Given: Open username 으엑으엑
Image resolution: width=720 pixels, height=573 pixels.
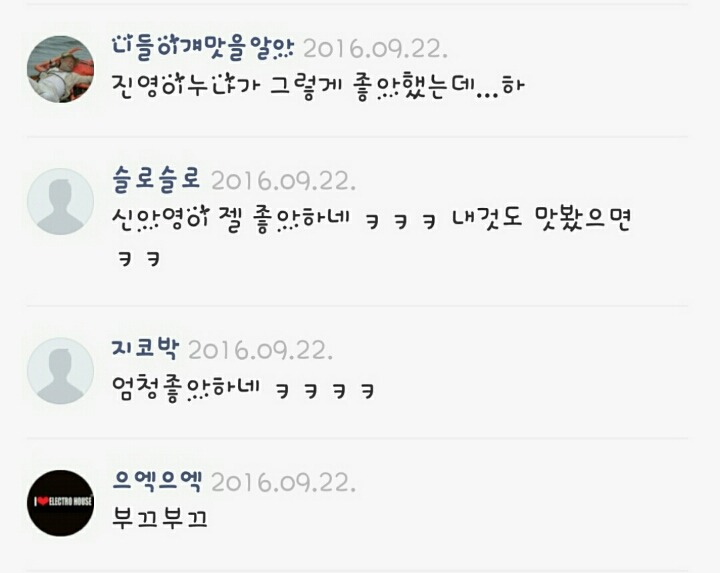Looking at the screenshot, I should [157, 482].
